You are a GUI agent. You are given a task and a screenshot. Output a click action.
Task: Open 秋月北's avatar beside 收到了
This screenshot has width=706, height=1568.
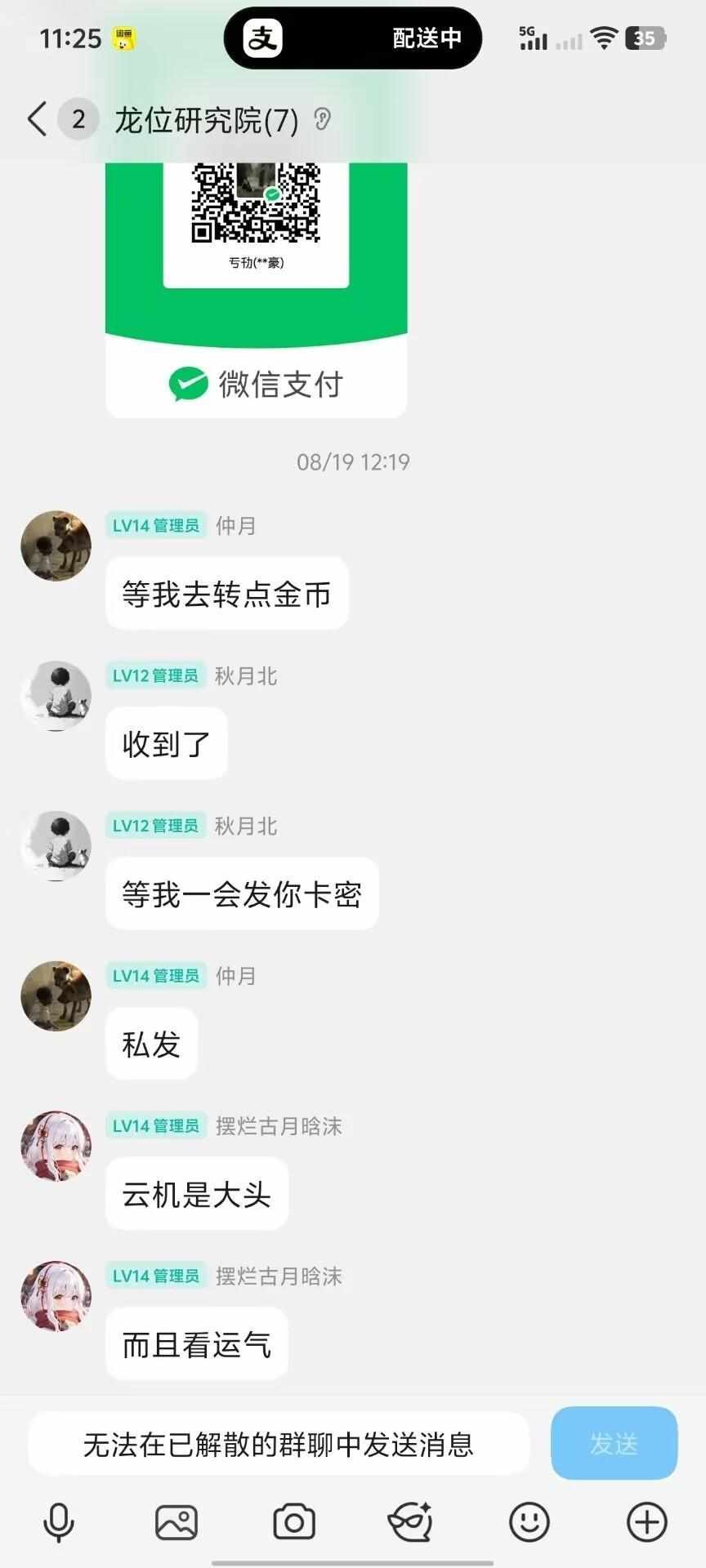point(56,696)
